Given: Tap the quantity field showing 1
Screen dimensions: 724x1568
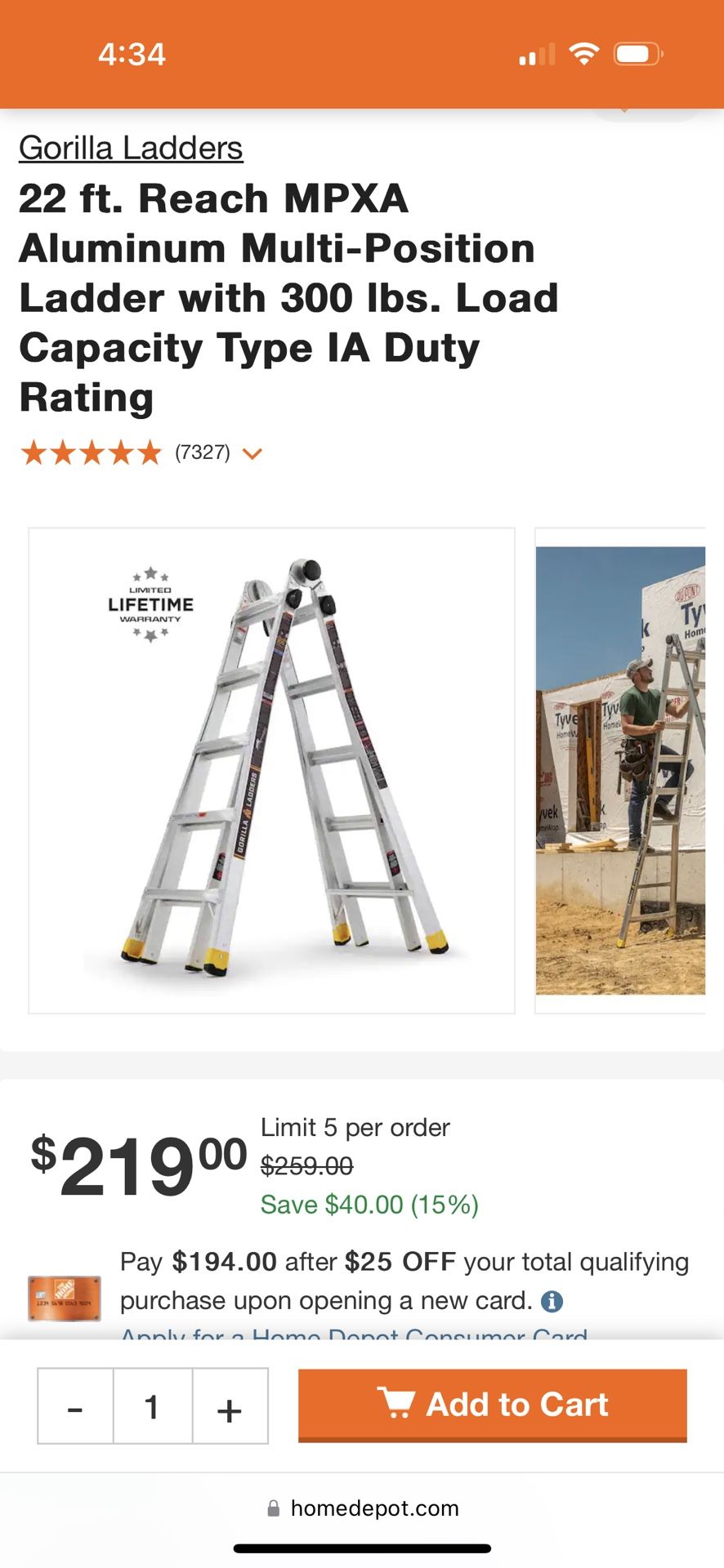Looking at the screenshot, I should click(x=152, y=1406).
